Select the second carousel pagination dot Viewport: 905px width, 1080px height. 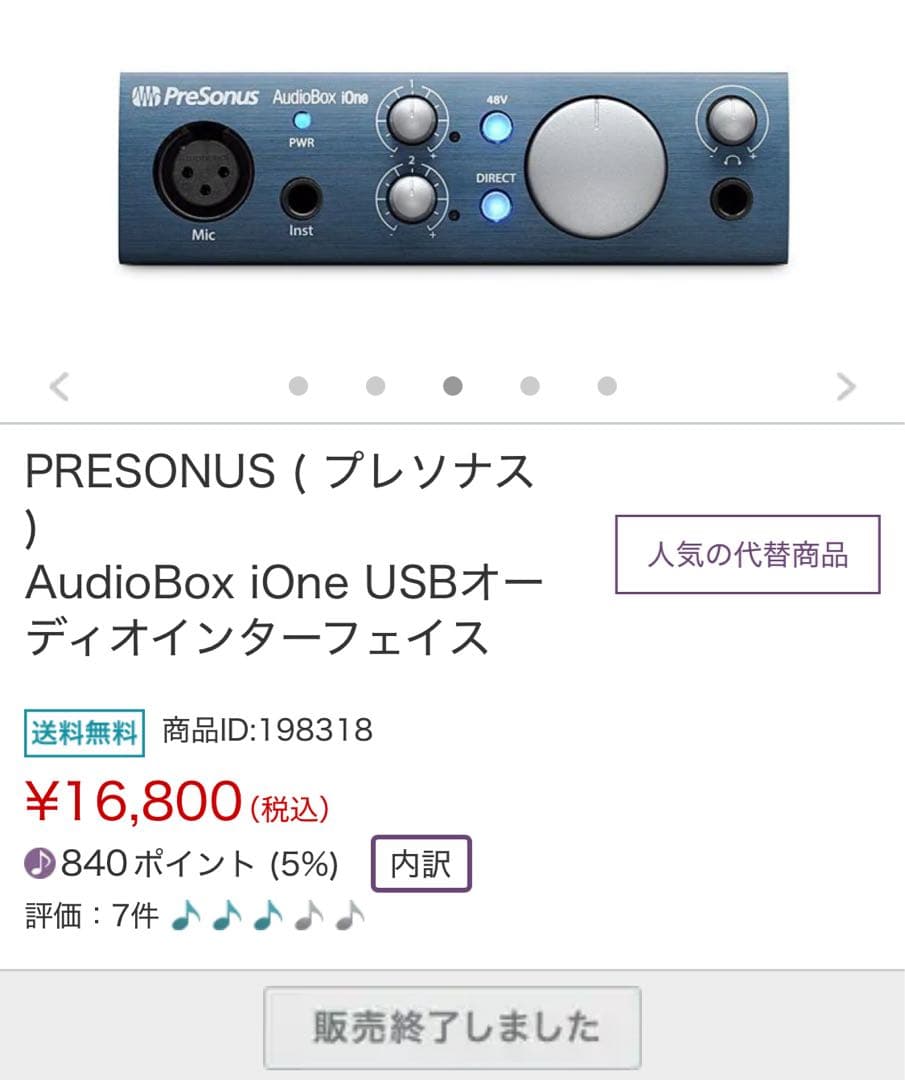[375, 385]
